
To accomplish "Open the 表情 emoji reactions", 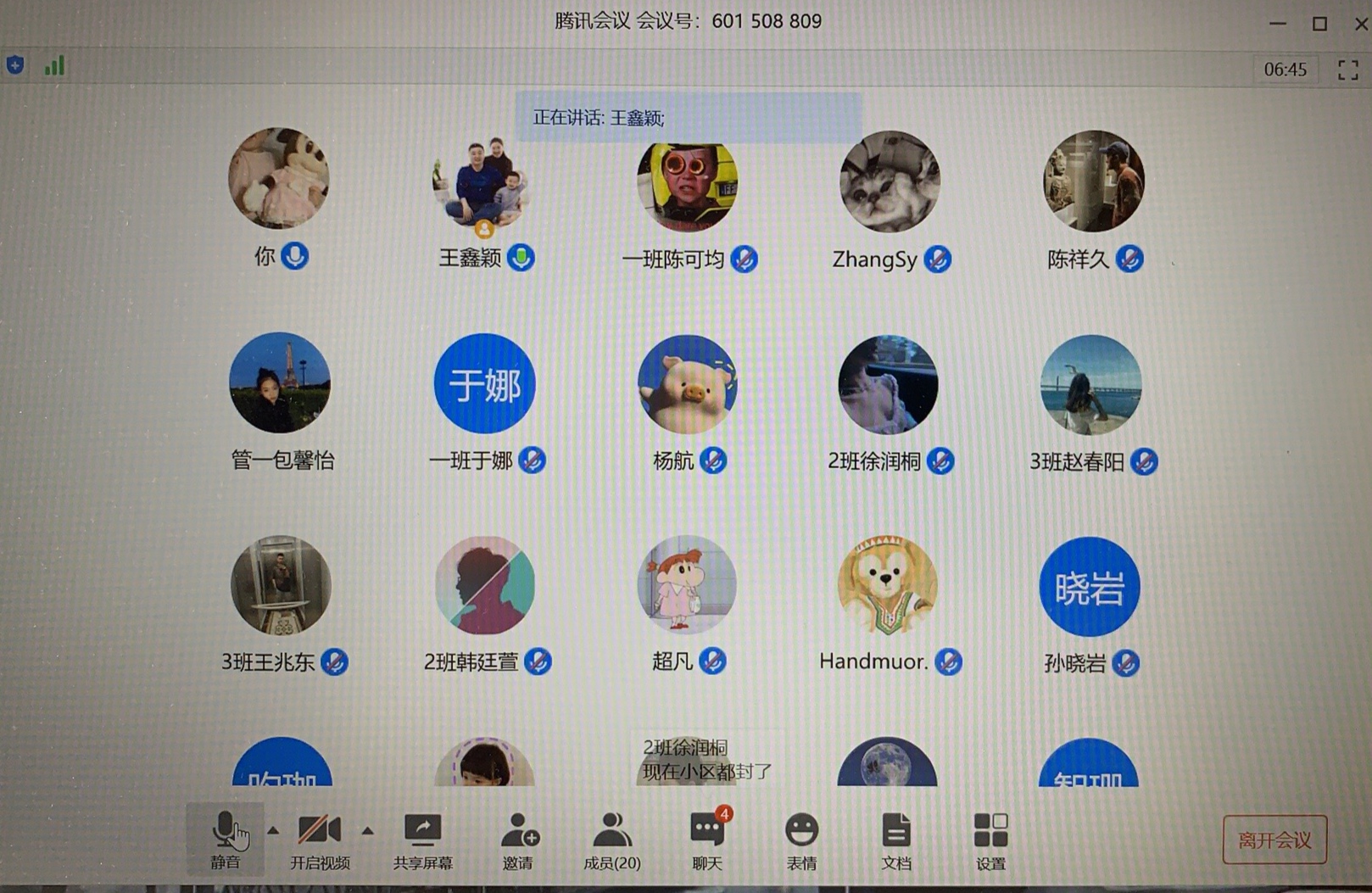I will point(801,839).
